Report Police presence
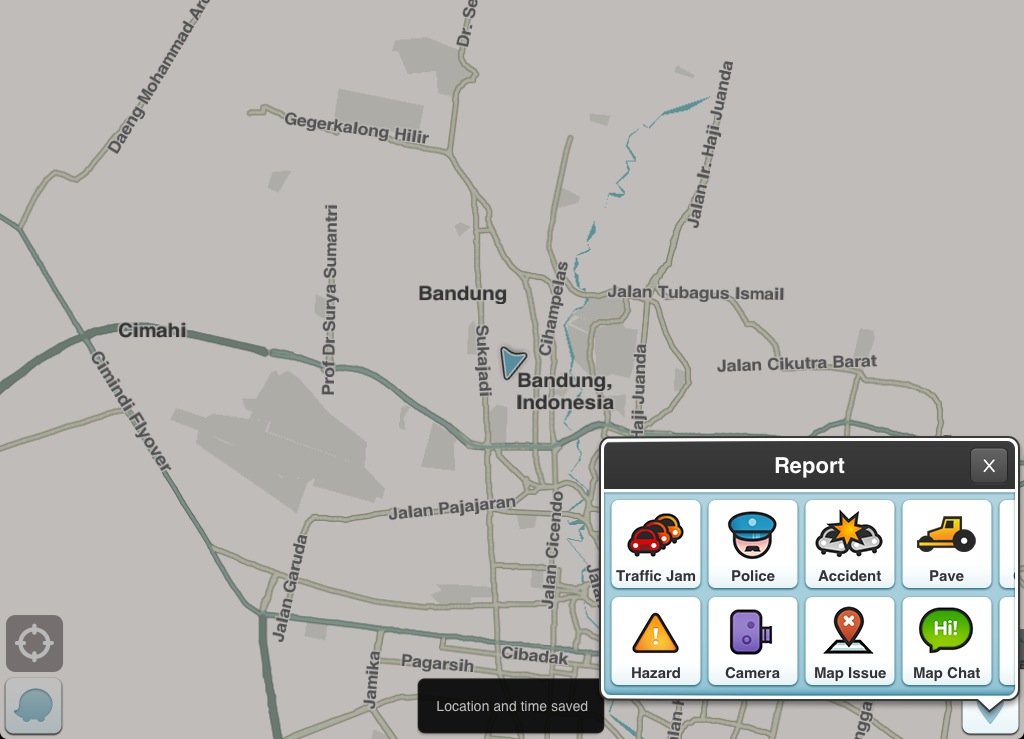 752,544
